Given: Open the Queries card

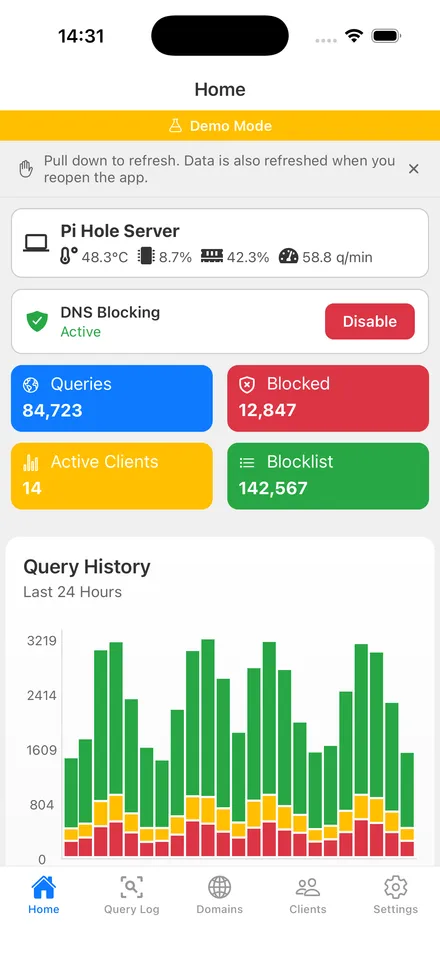Looking at the screenshot, I should click(x=112, y=399).
